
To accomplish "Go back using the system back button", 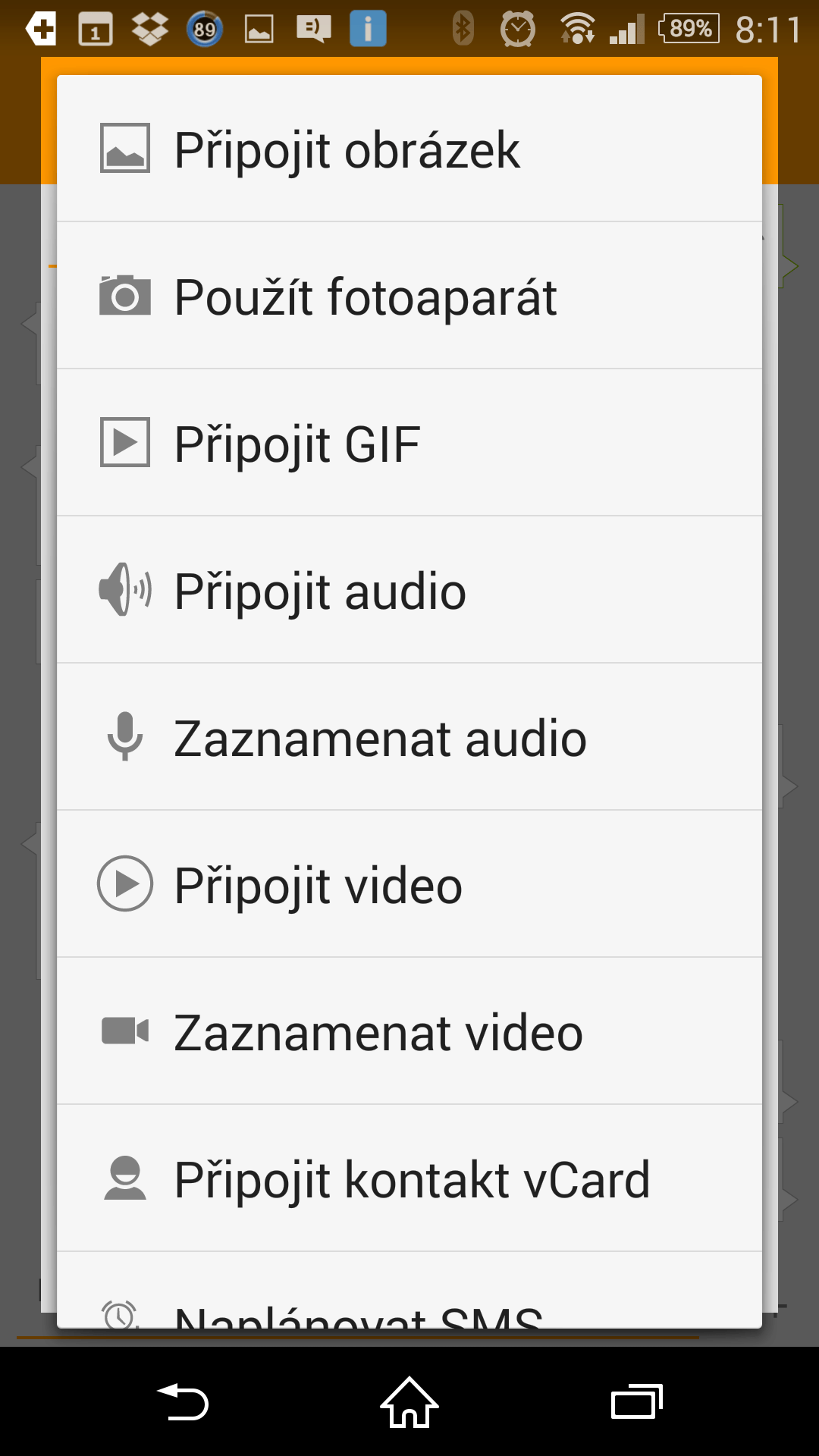I will (183, 1401).
